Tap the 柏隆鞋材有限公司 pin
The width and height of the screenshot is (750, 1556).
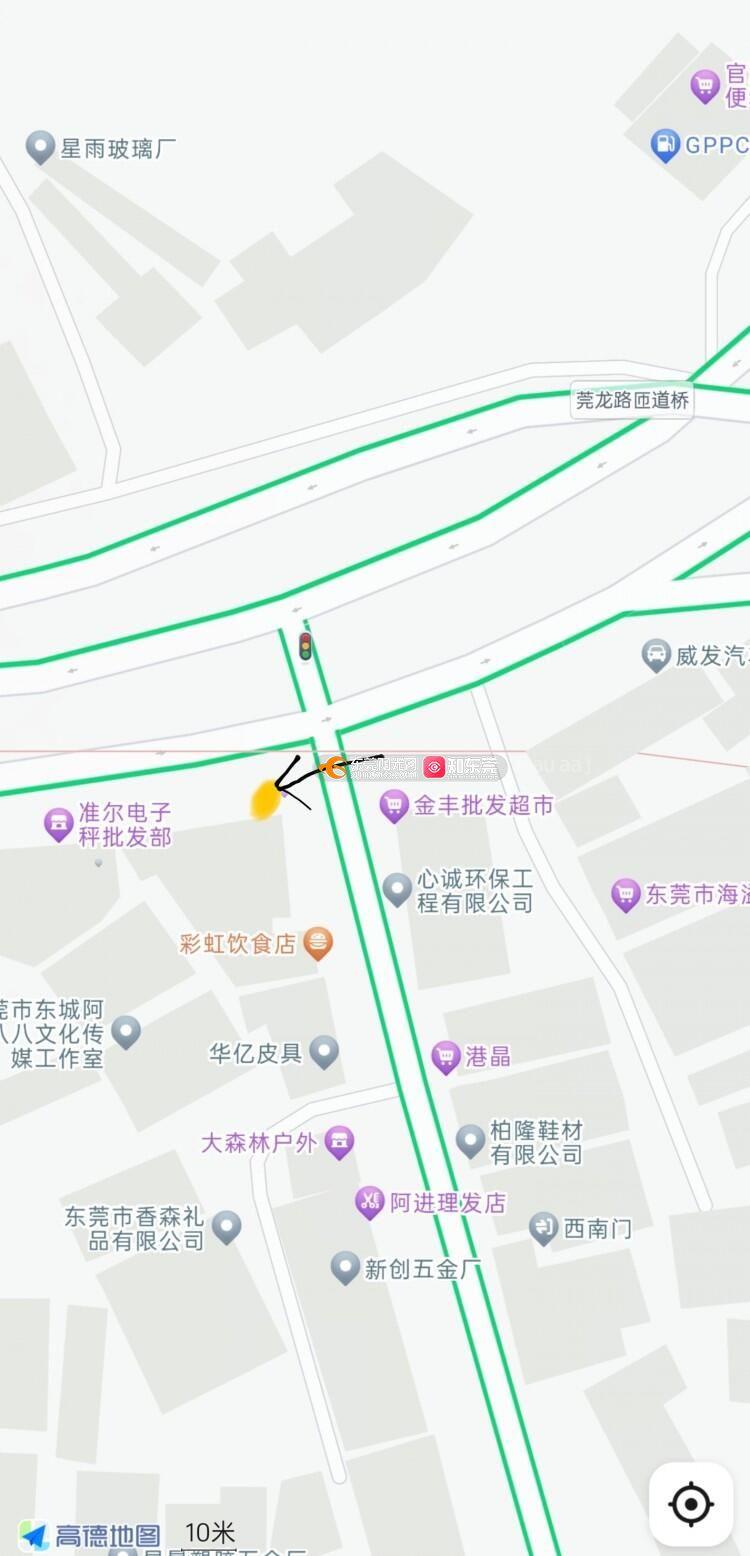click(470, 1141)
